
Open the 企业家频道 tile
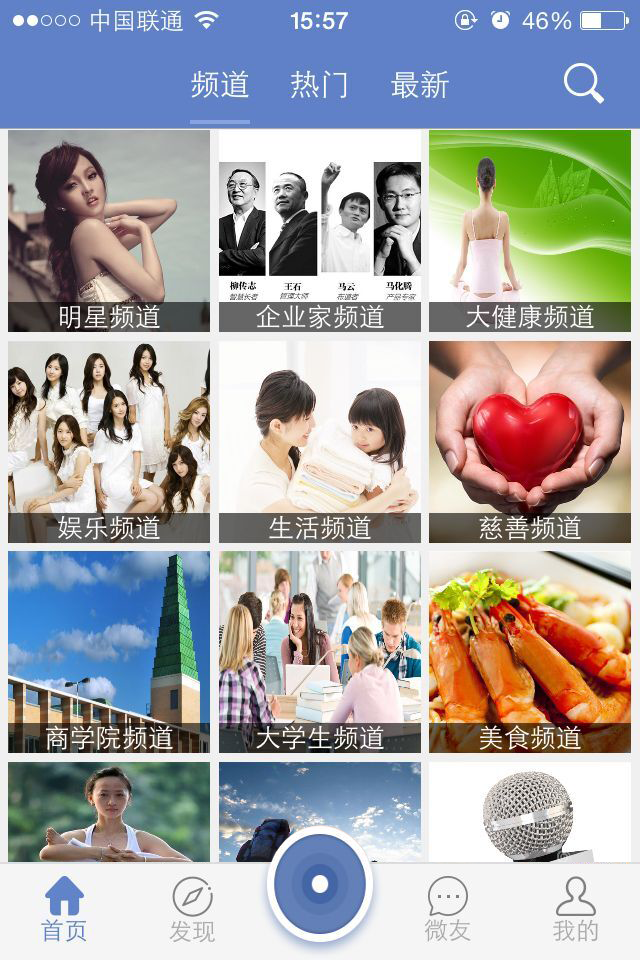point(320,231)
